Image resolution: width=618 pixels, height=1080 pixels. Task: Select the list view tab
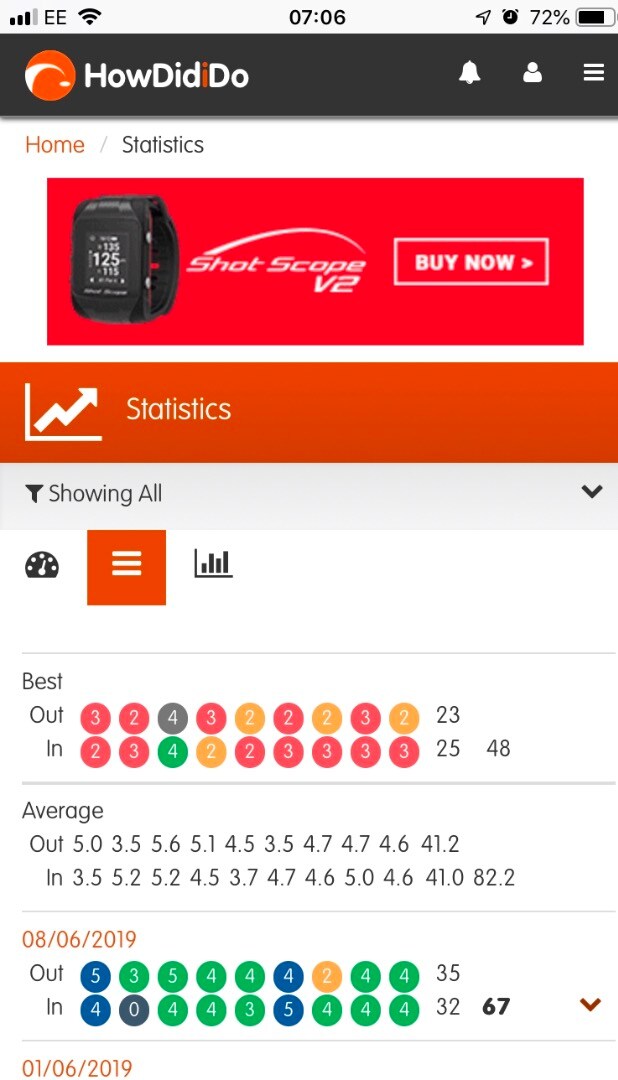[x=126, y=566]
